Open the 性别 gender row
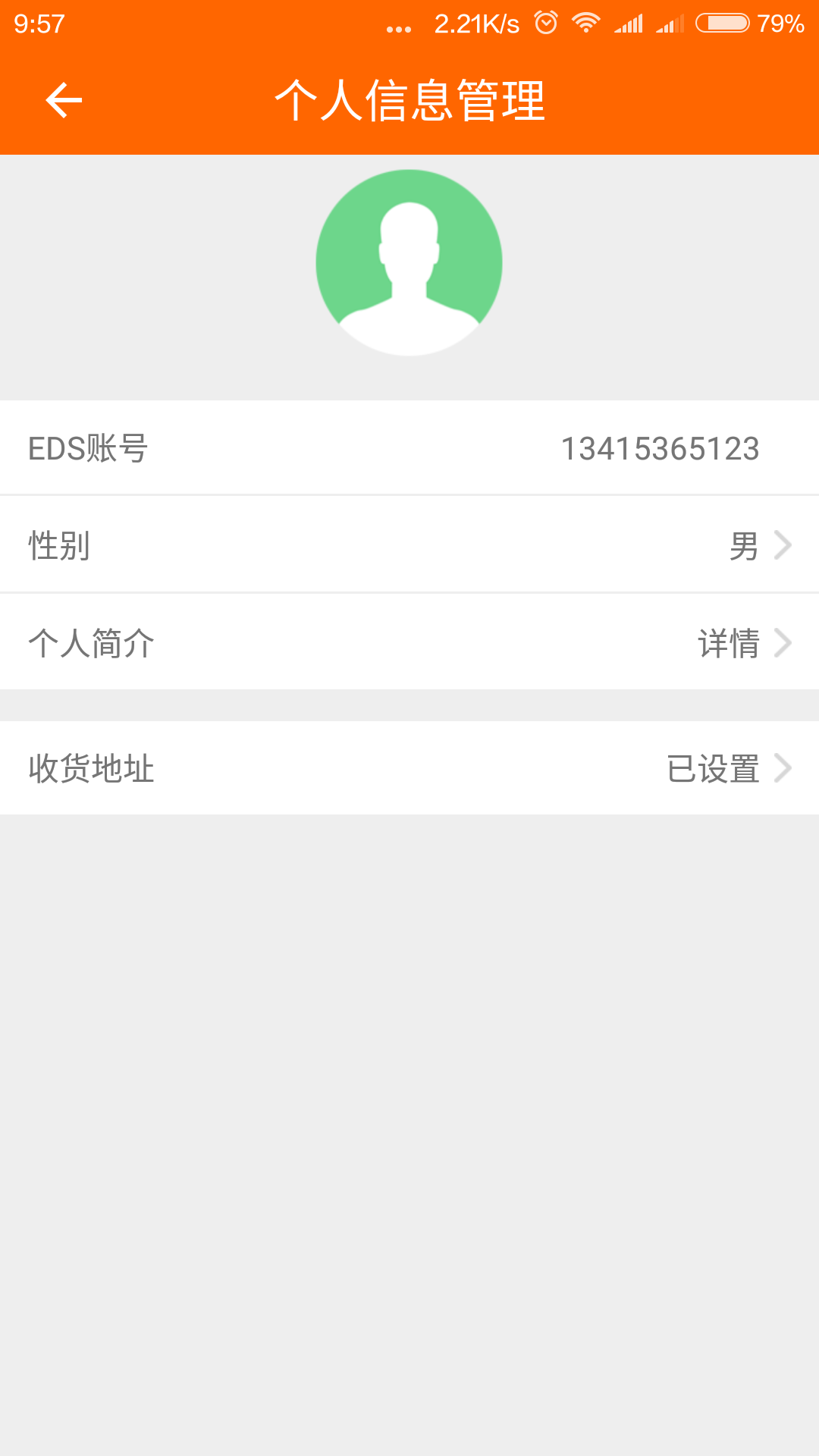 409,544
